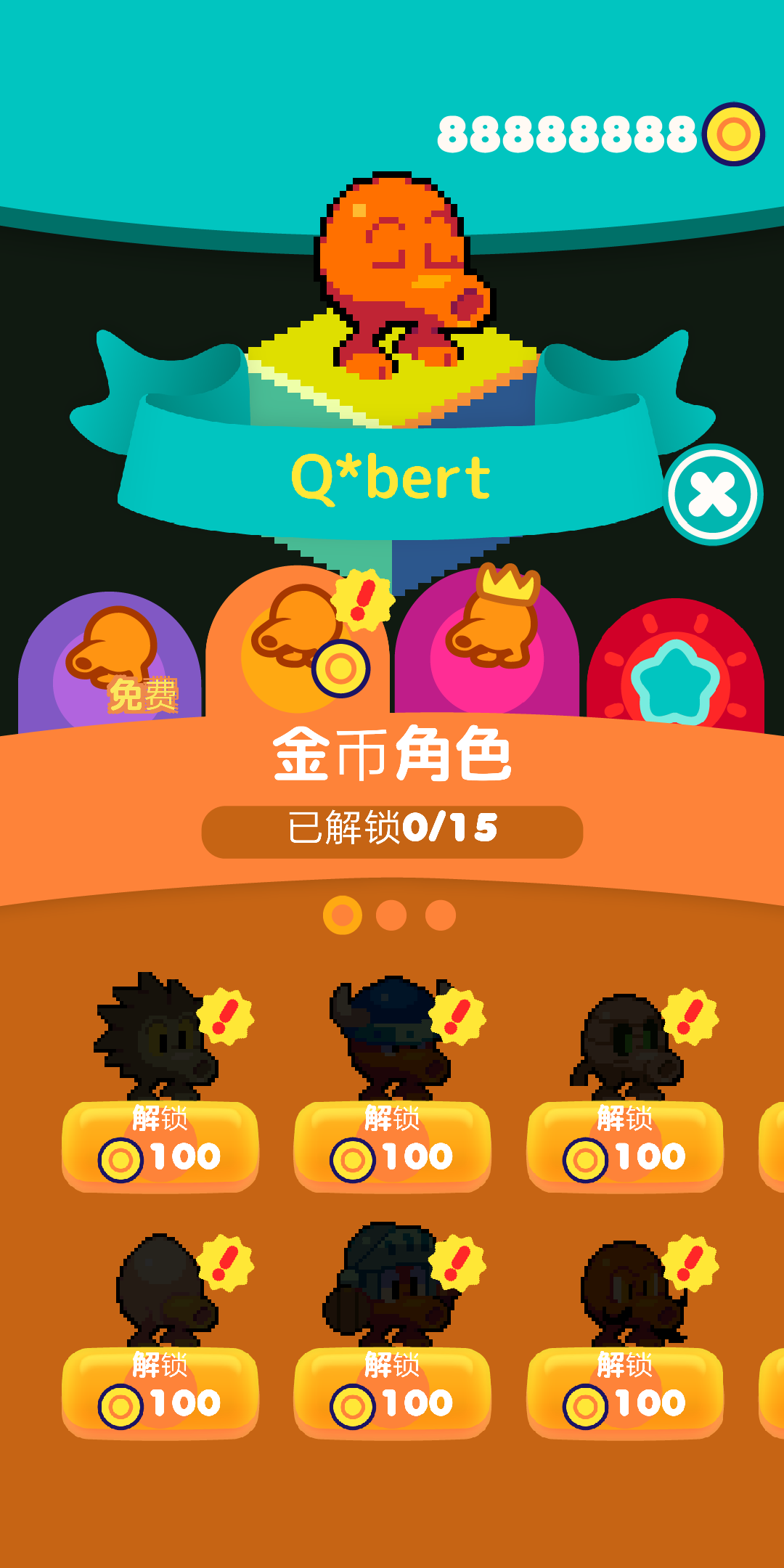Unlock the plain dark egg character

(160, 1392)
